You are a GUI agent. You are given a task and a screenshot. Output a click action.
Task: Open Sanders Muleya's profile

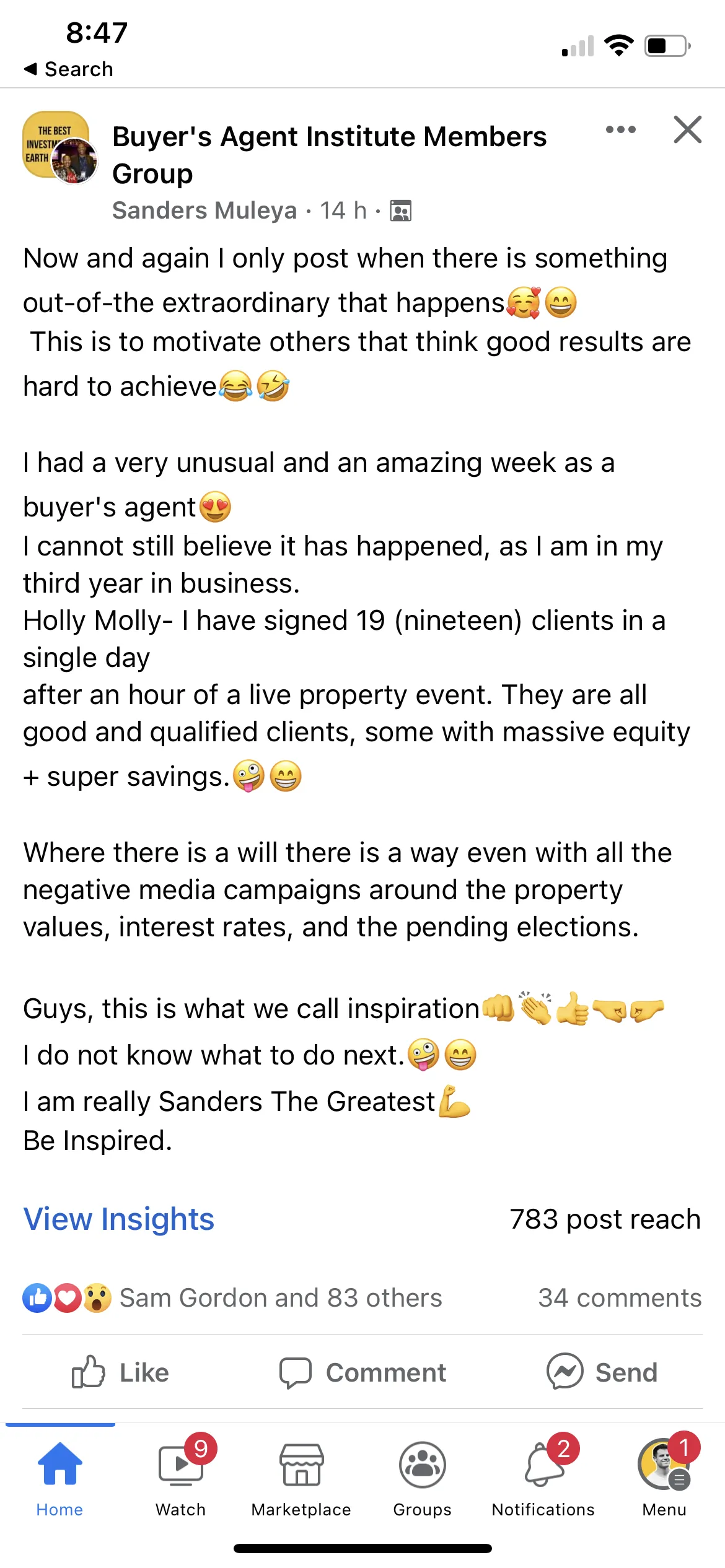pyautogui.click(x=204, y=211)
